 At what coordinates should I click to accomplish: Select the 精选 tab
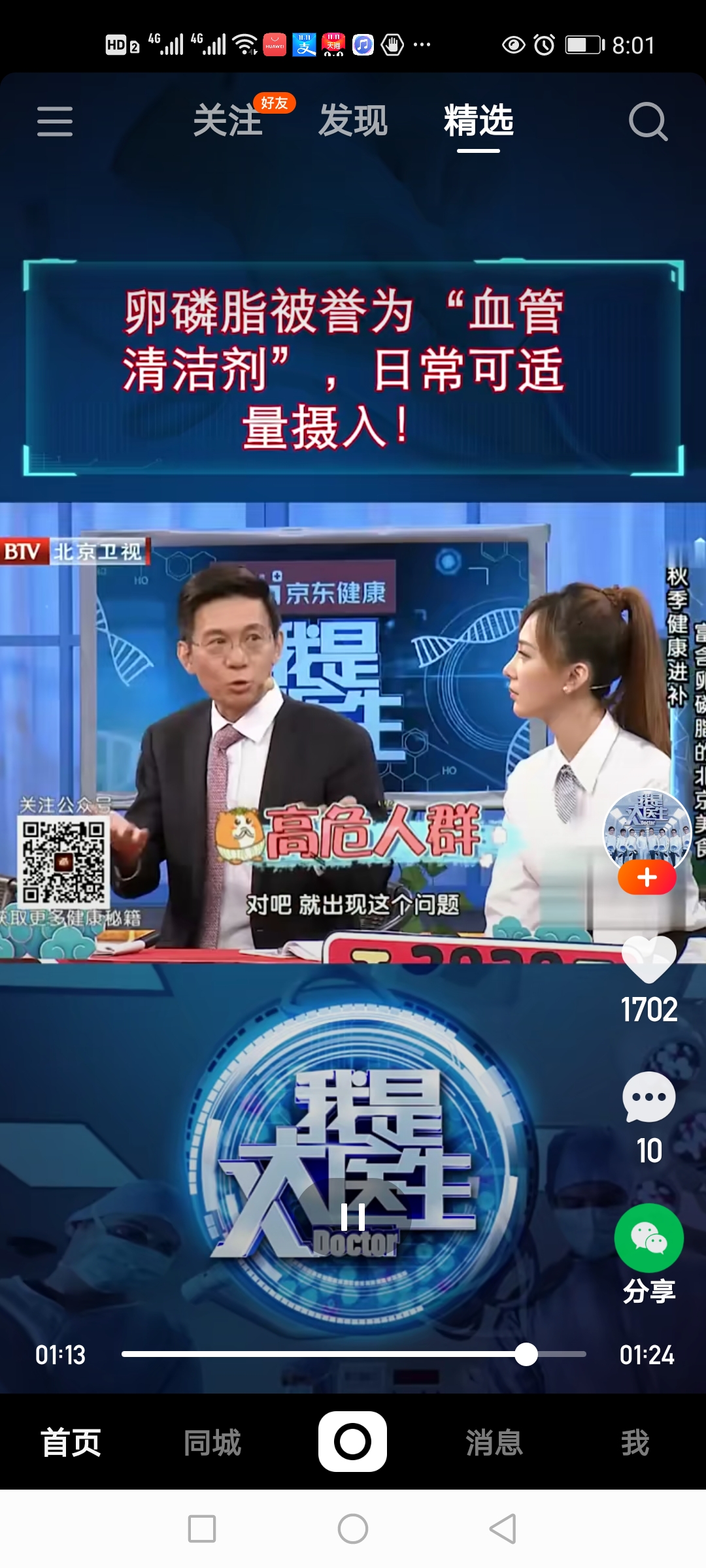[479, 122]
